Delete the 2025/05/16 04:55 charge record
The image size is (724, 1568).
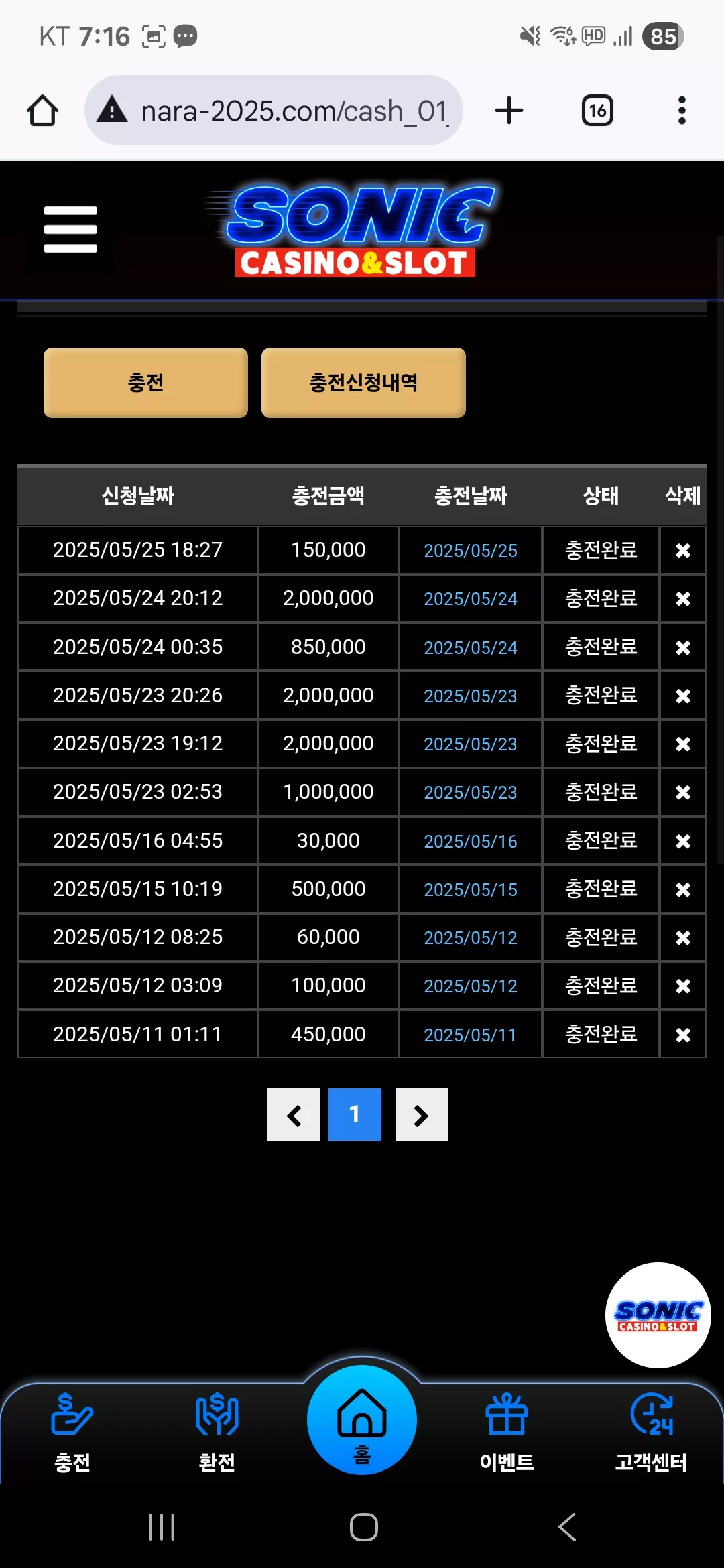click(x=683, y=841)
